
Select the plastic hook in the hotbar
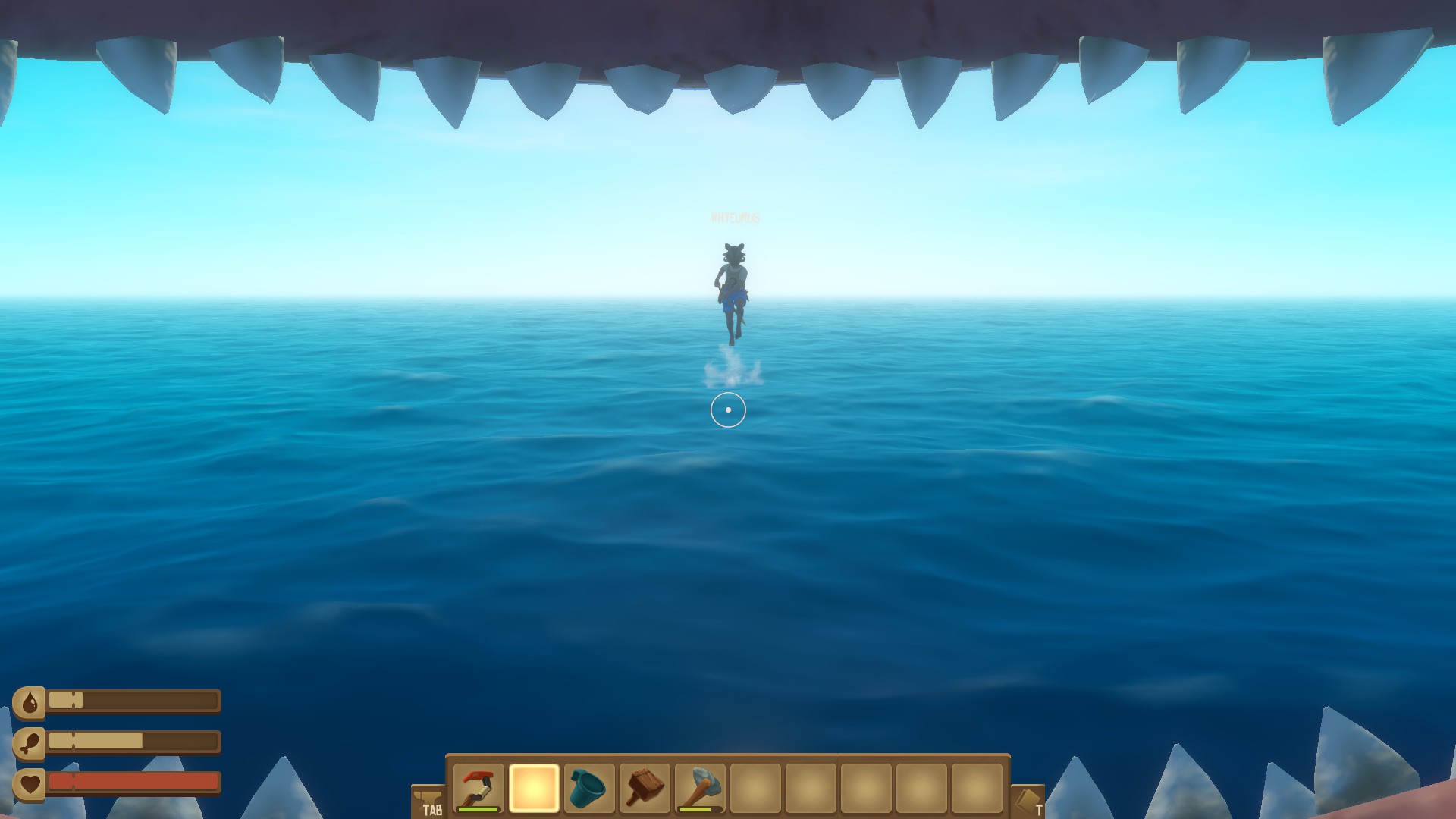(x=479, y=789)
